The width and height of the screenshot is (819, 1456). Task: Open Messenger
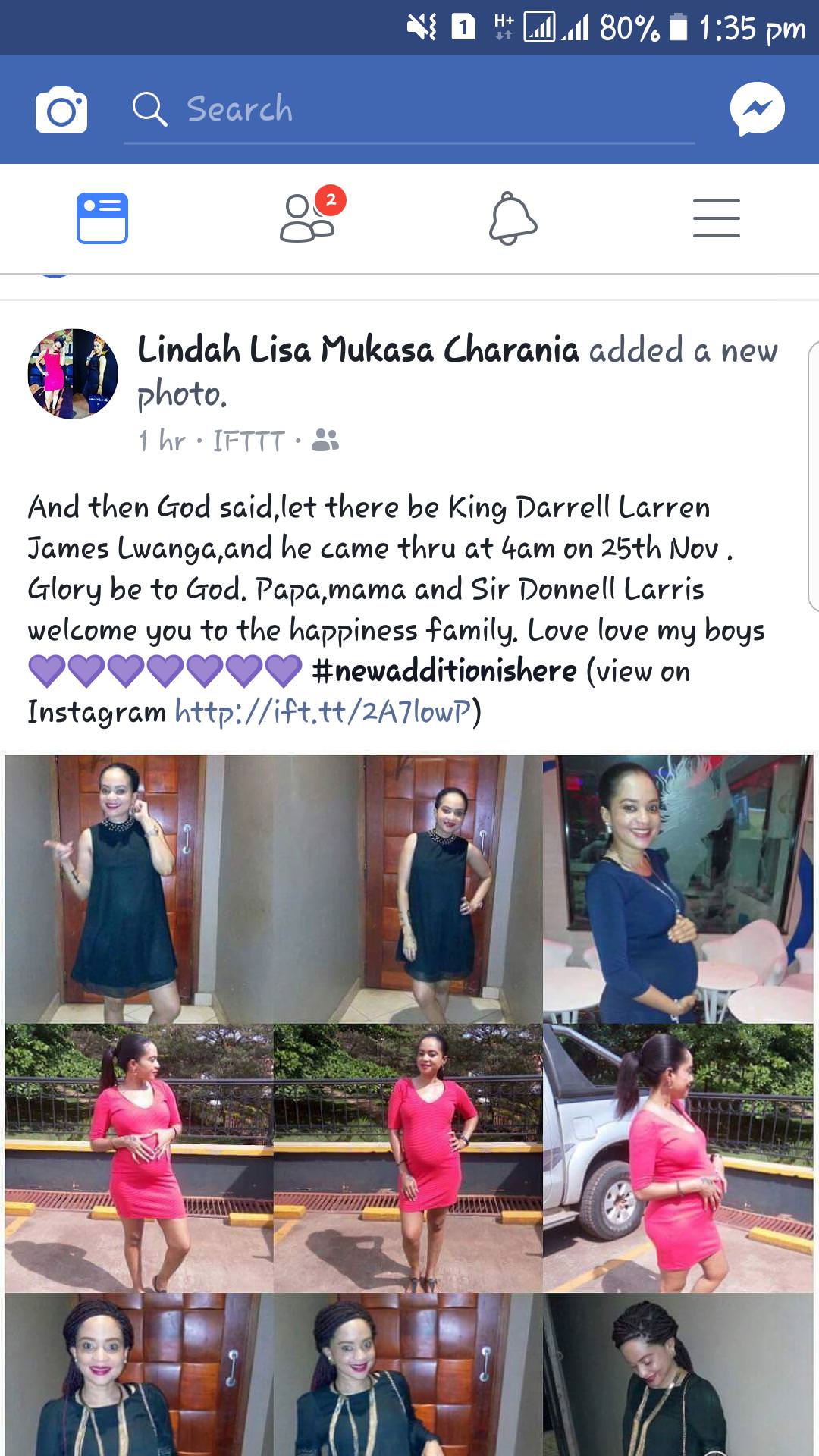[757, 108]
